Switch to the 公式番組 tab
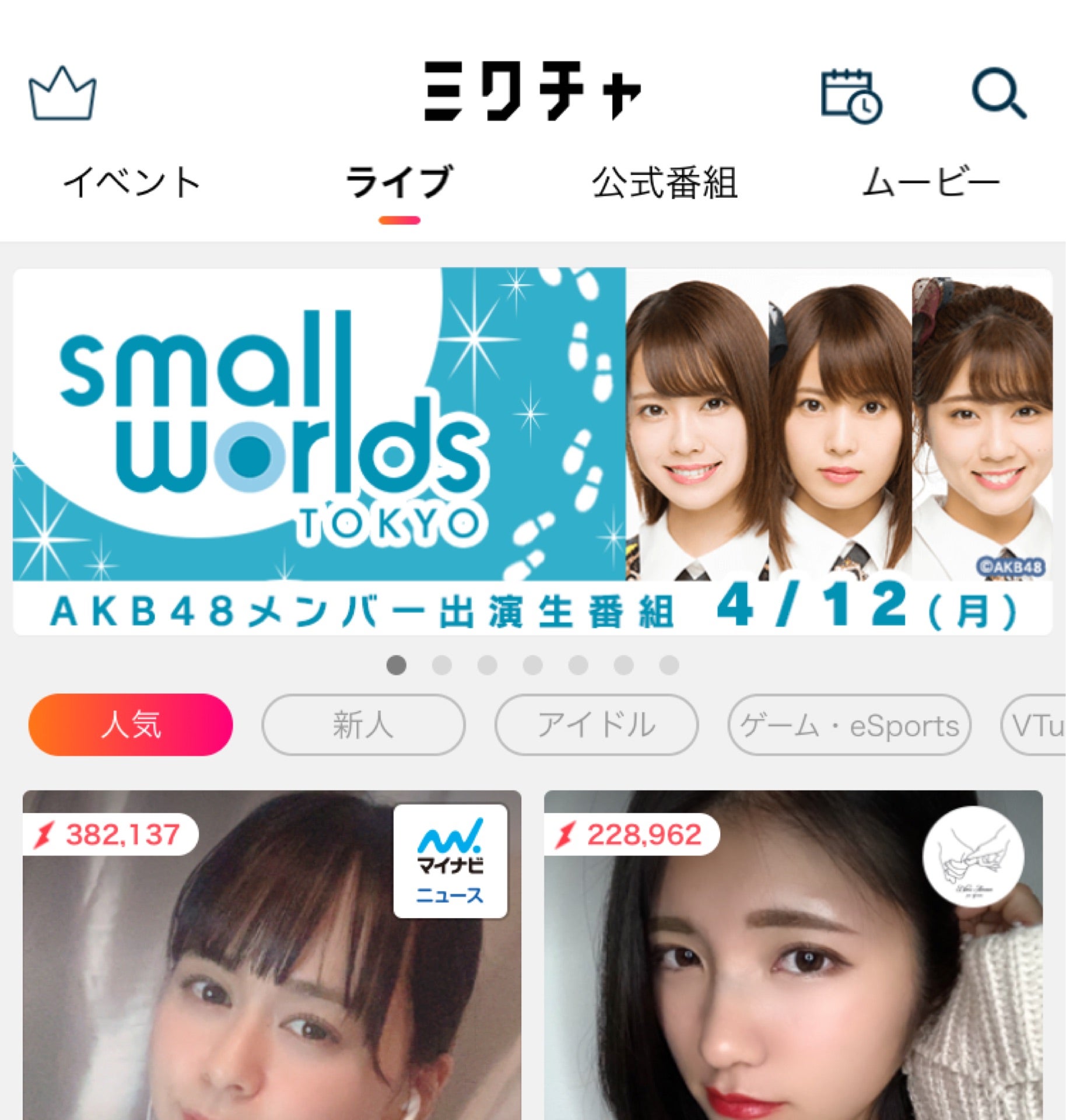 (x=665, y=183)
